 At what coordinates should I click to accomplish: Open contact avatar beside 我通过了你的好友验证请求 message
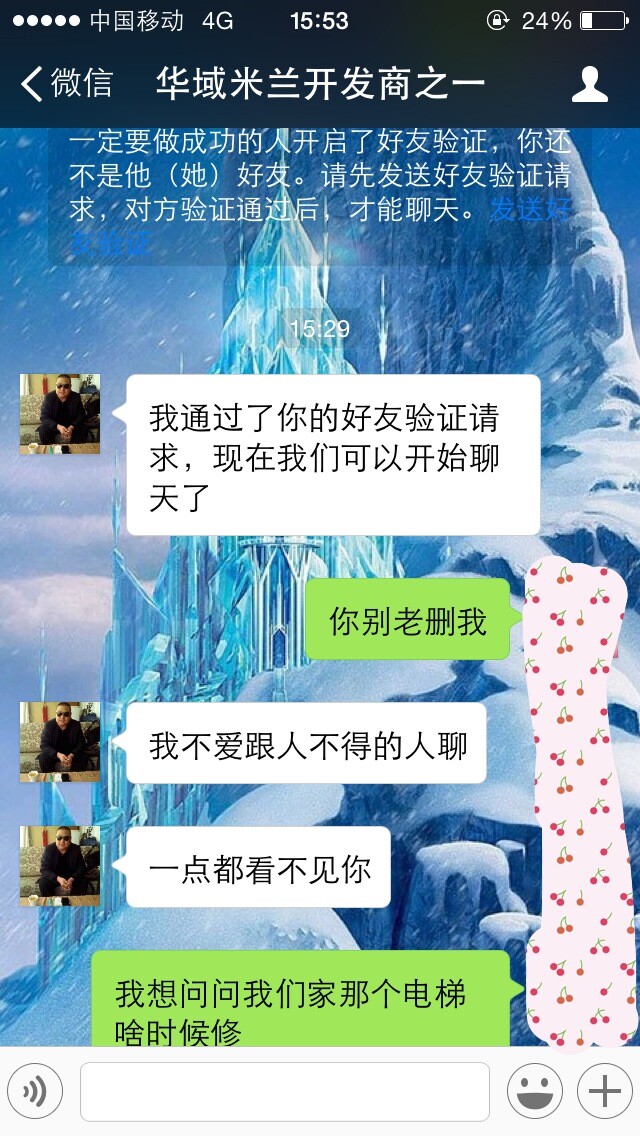[60, 414]
